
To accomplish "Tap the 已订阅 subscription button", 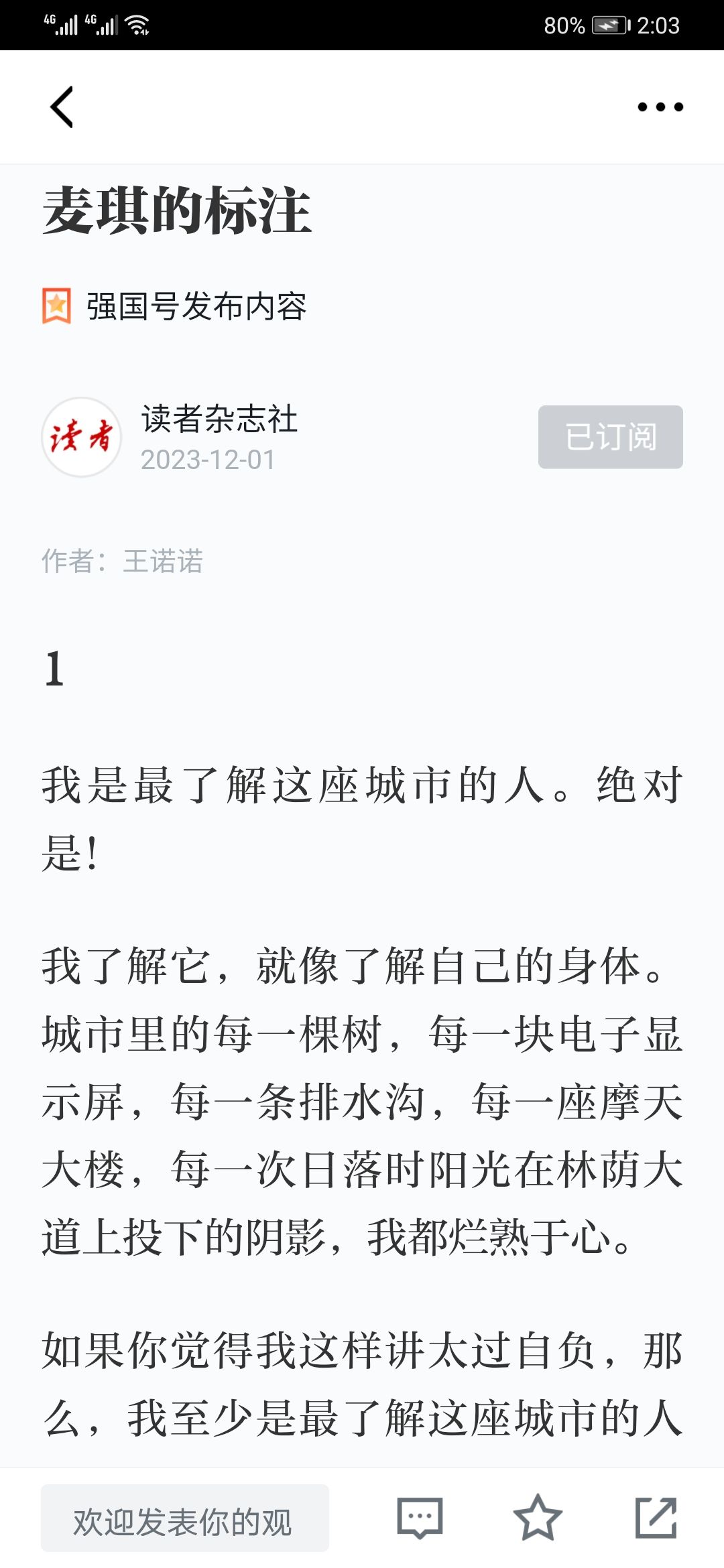I will pyautogui.click(x=610, y=437).
